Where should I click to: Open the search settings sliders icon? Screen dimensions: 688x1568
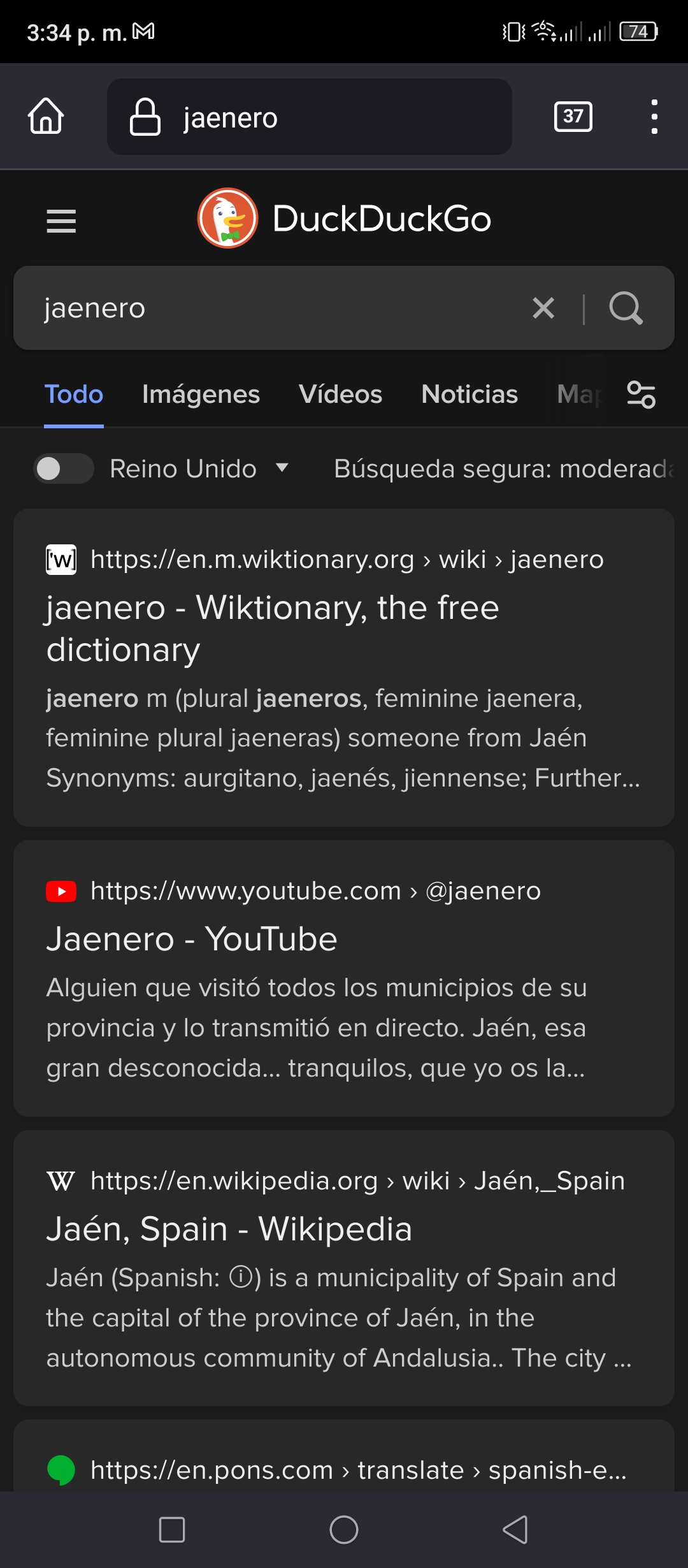click(x=641, y=395)
